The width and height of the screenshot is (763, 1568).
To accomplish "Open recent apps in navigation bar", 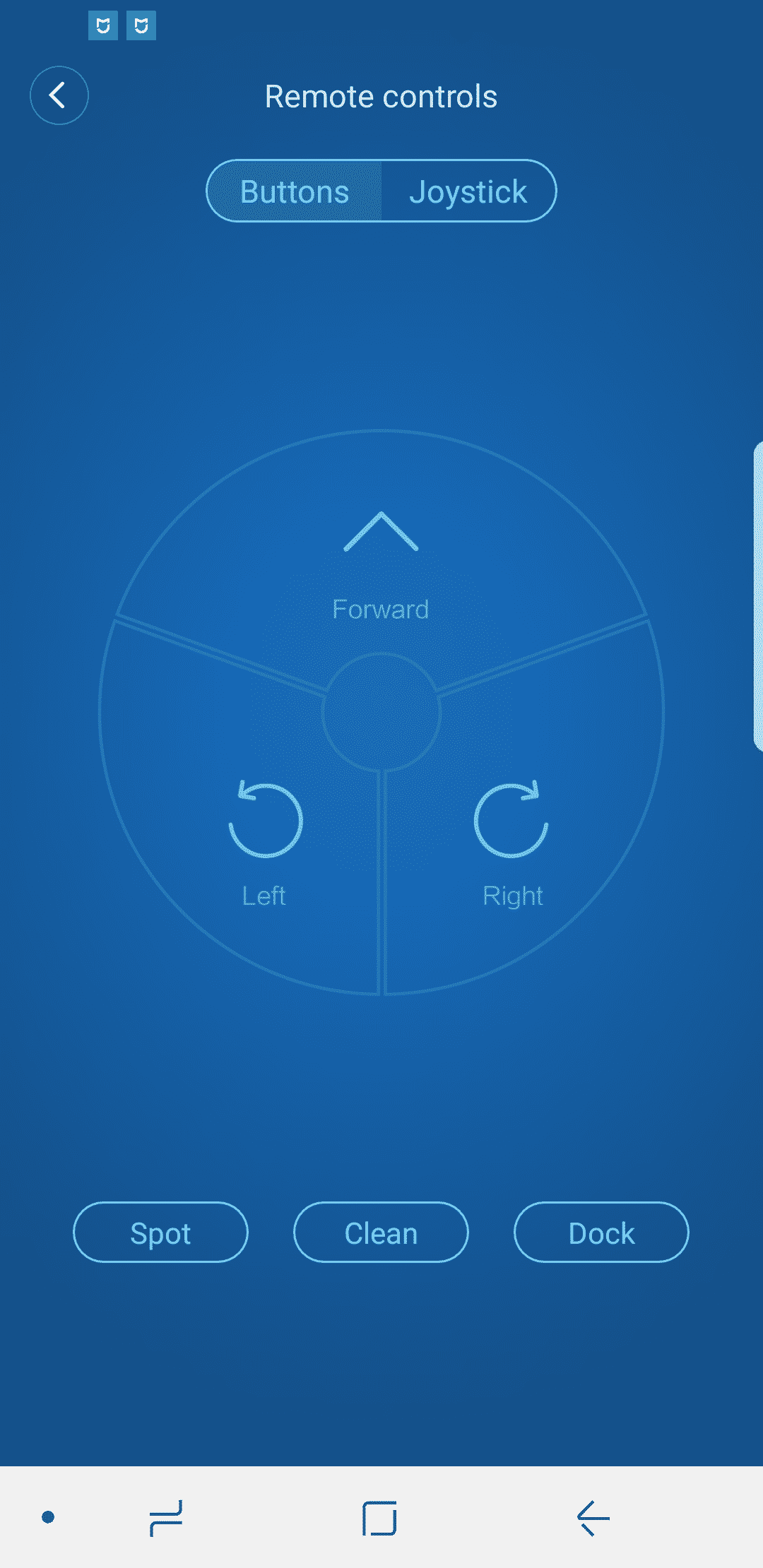I will tap(167, 1517).
